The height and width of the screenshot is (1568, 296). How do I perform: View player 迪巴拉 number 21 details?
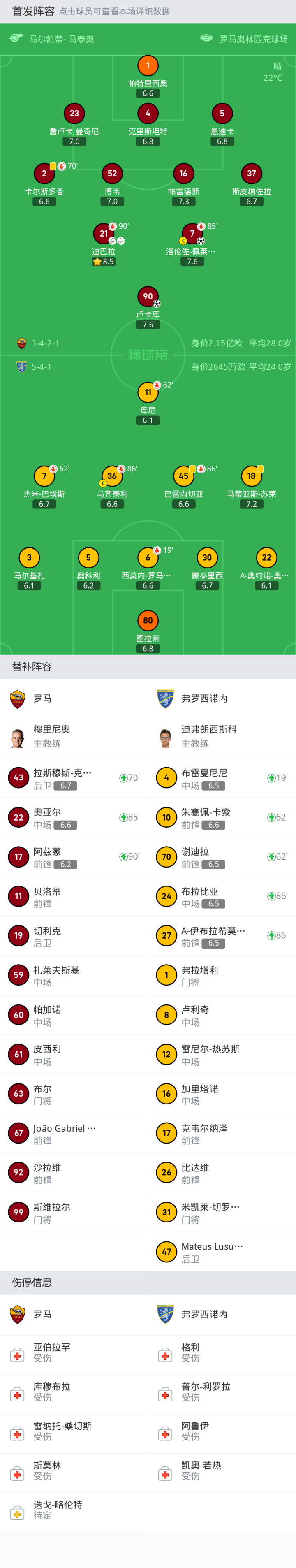104,234
